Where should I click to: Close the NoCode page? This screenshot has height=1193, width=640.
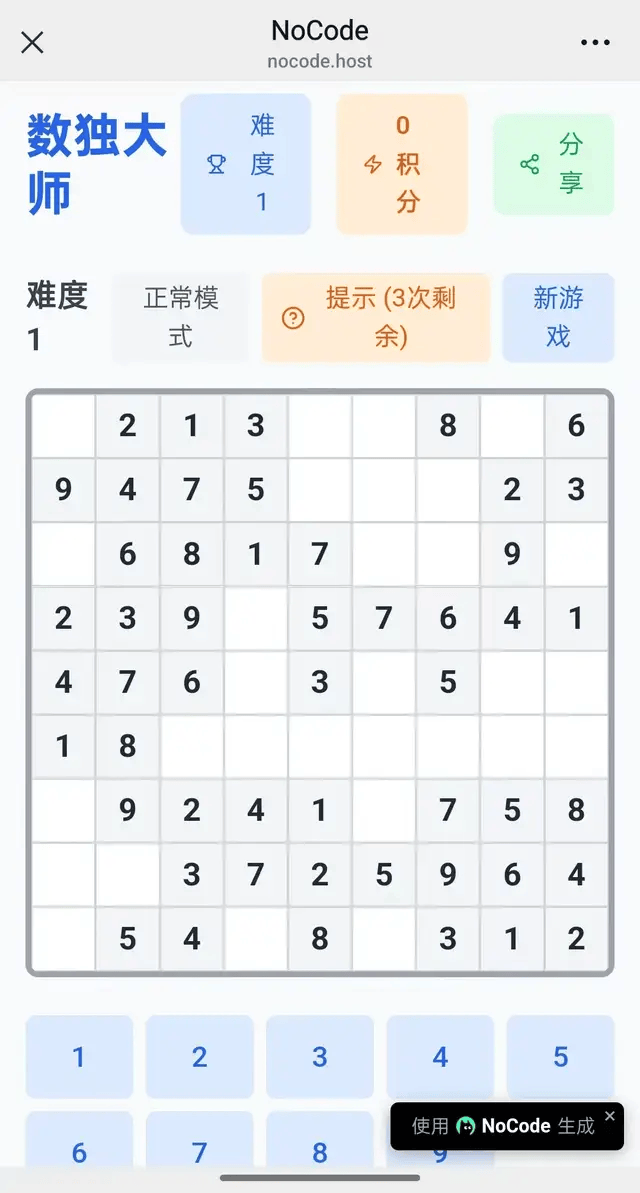pos(32,42)
